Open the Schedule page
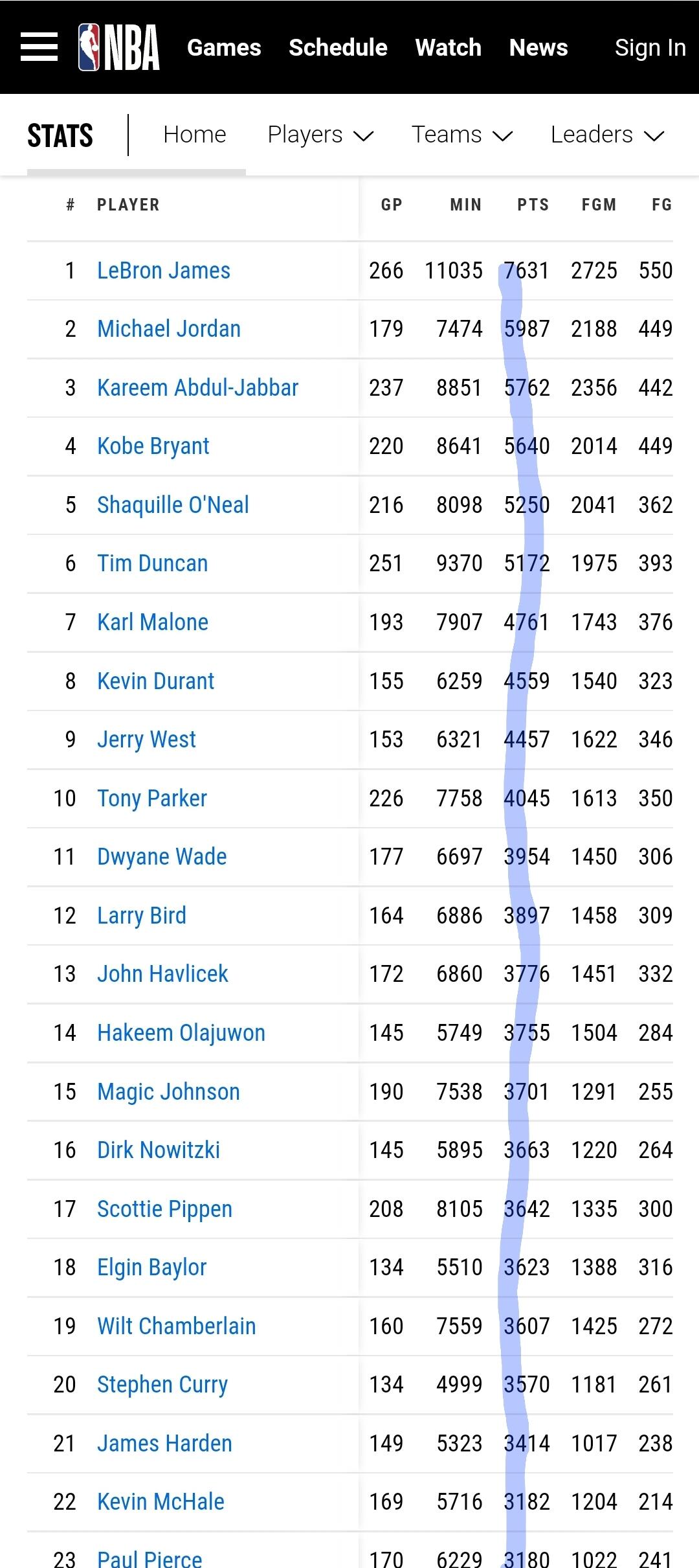Screen dimensions: 699x1568 click(x=338, y=47)
